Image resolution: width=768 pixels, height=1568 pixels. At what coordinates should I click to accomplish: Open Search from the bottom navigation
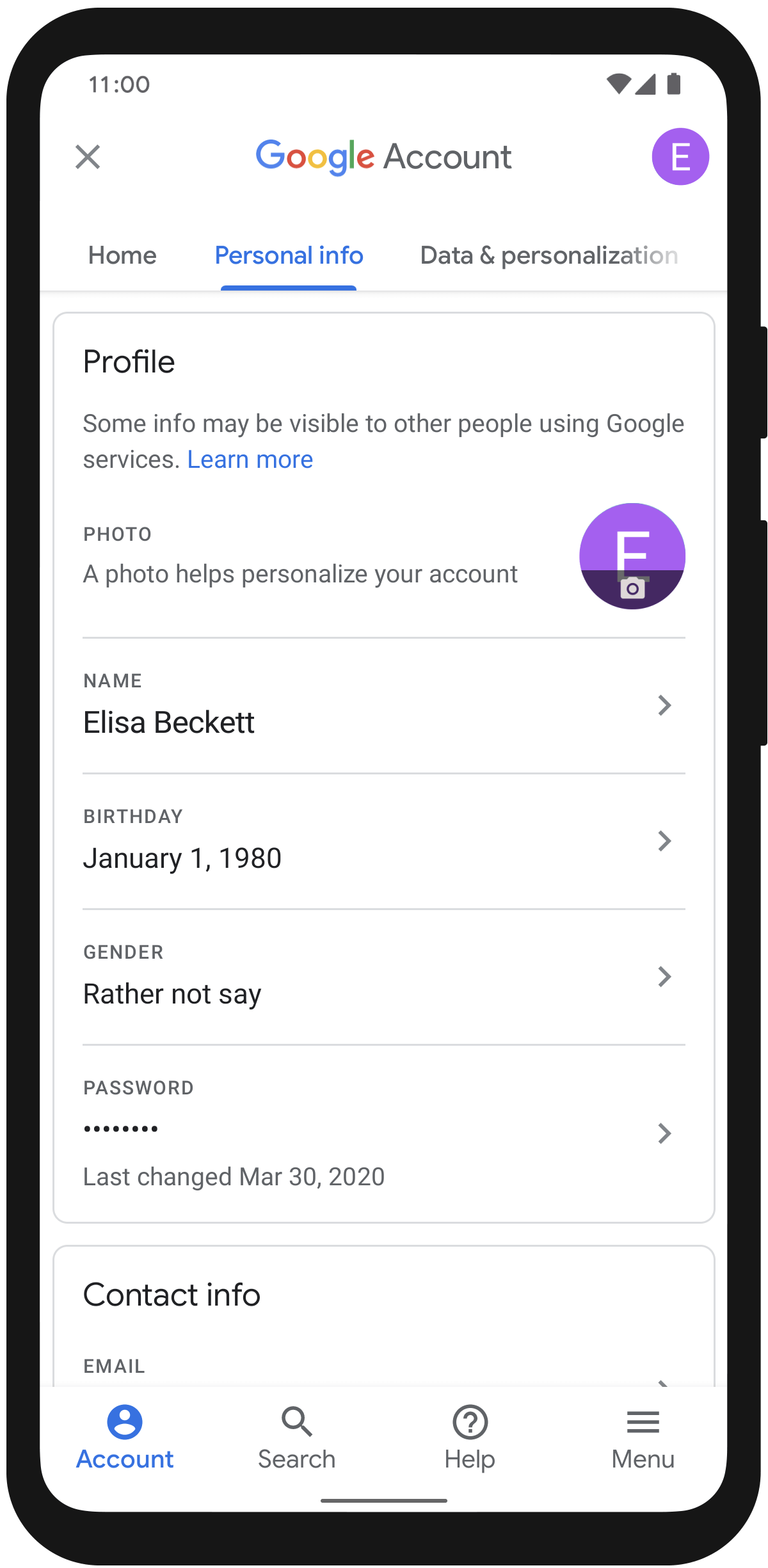[x=296, y=1437]
